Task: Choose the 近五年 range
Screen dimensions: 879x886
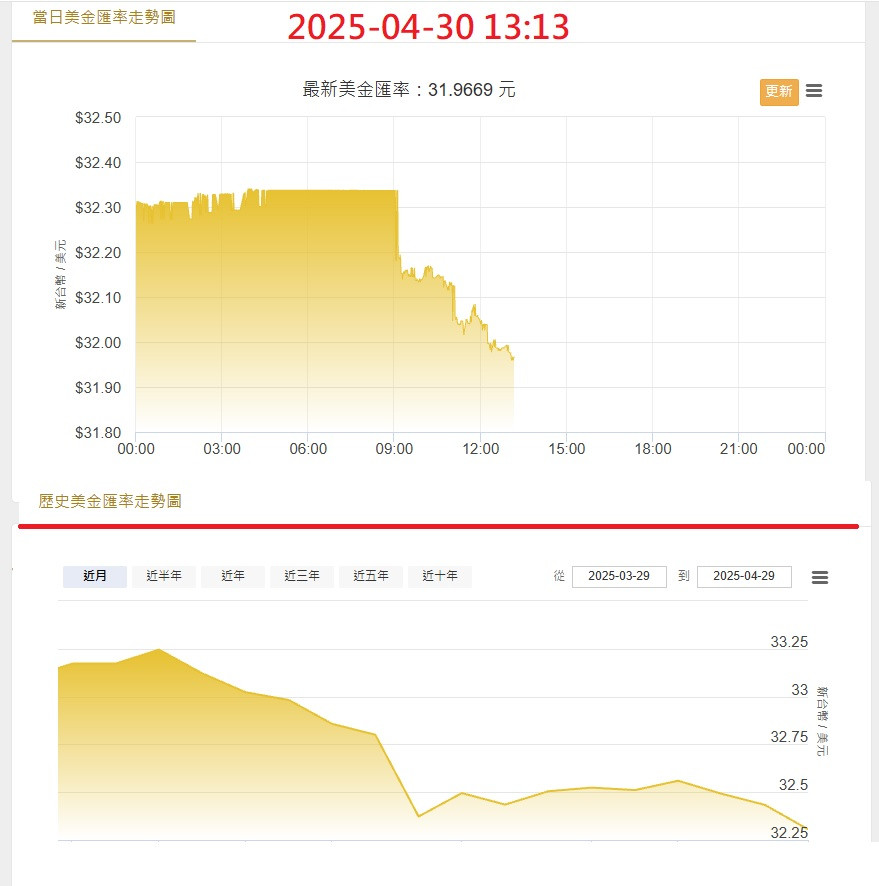Action: pyautogui.click(x=371, y=576)
